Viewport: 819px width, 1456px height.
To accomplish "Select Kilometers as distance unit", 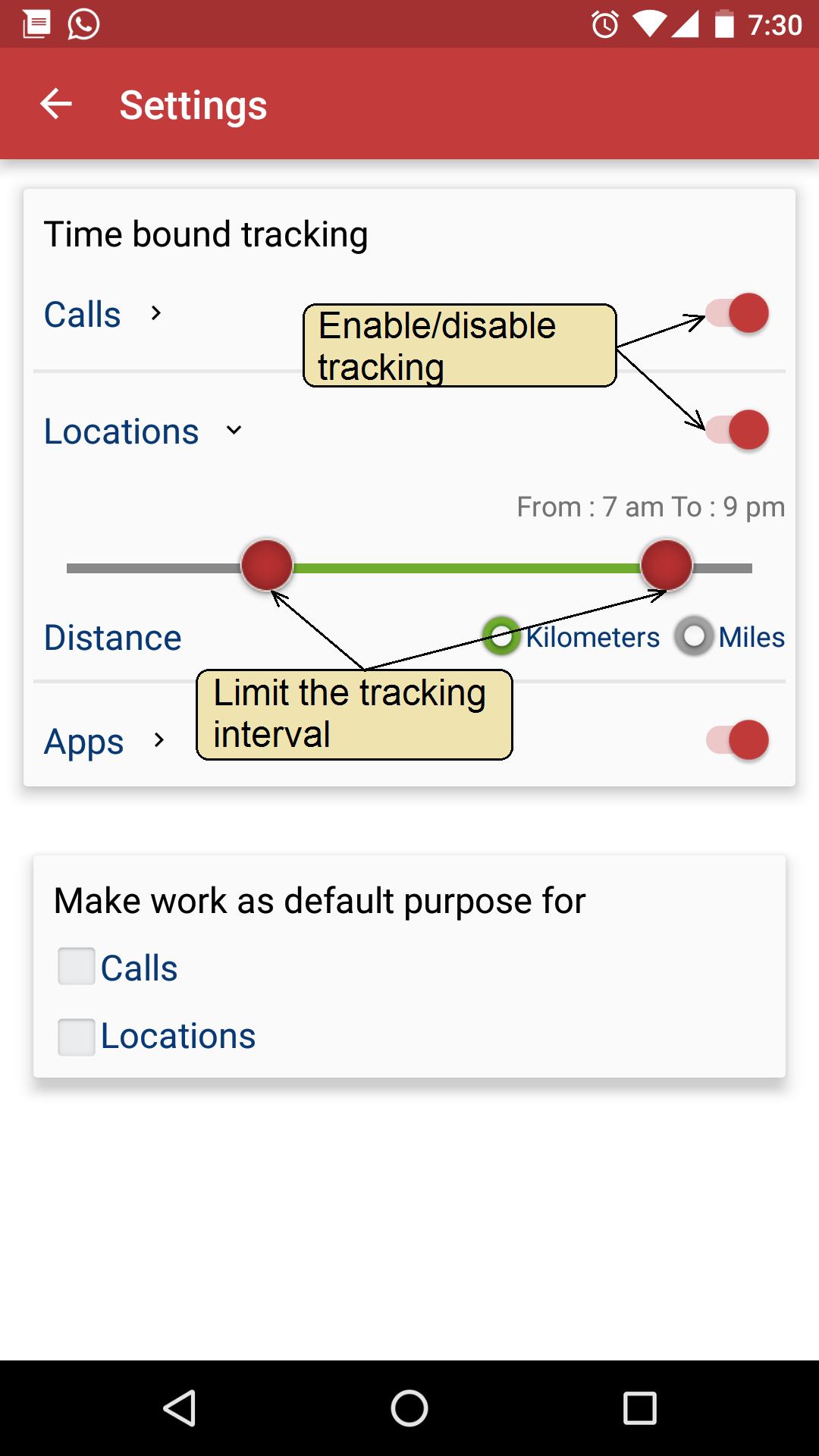I will (x=501, y=637).
